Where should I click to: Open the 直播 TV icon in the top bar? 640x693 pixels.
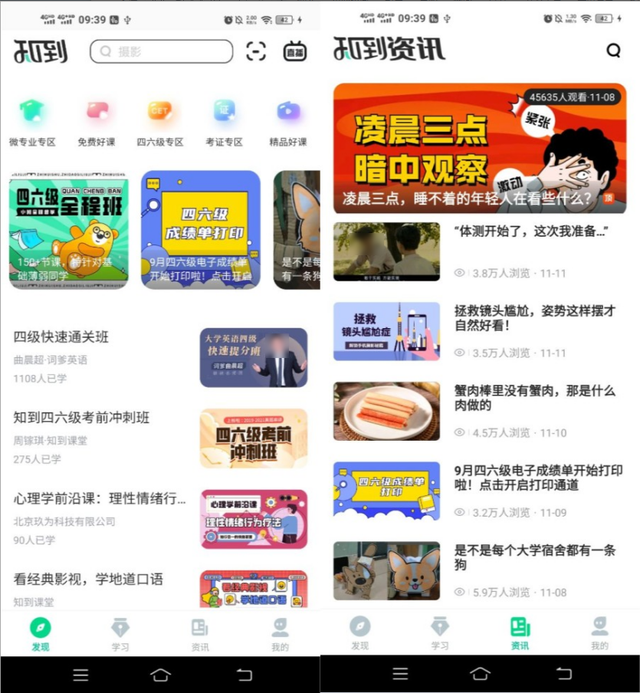(x=295, y=51)
